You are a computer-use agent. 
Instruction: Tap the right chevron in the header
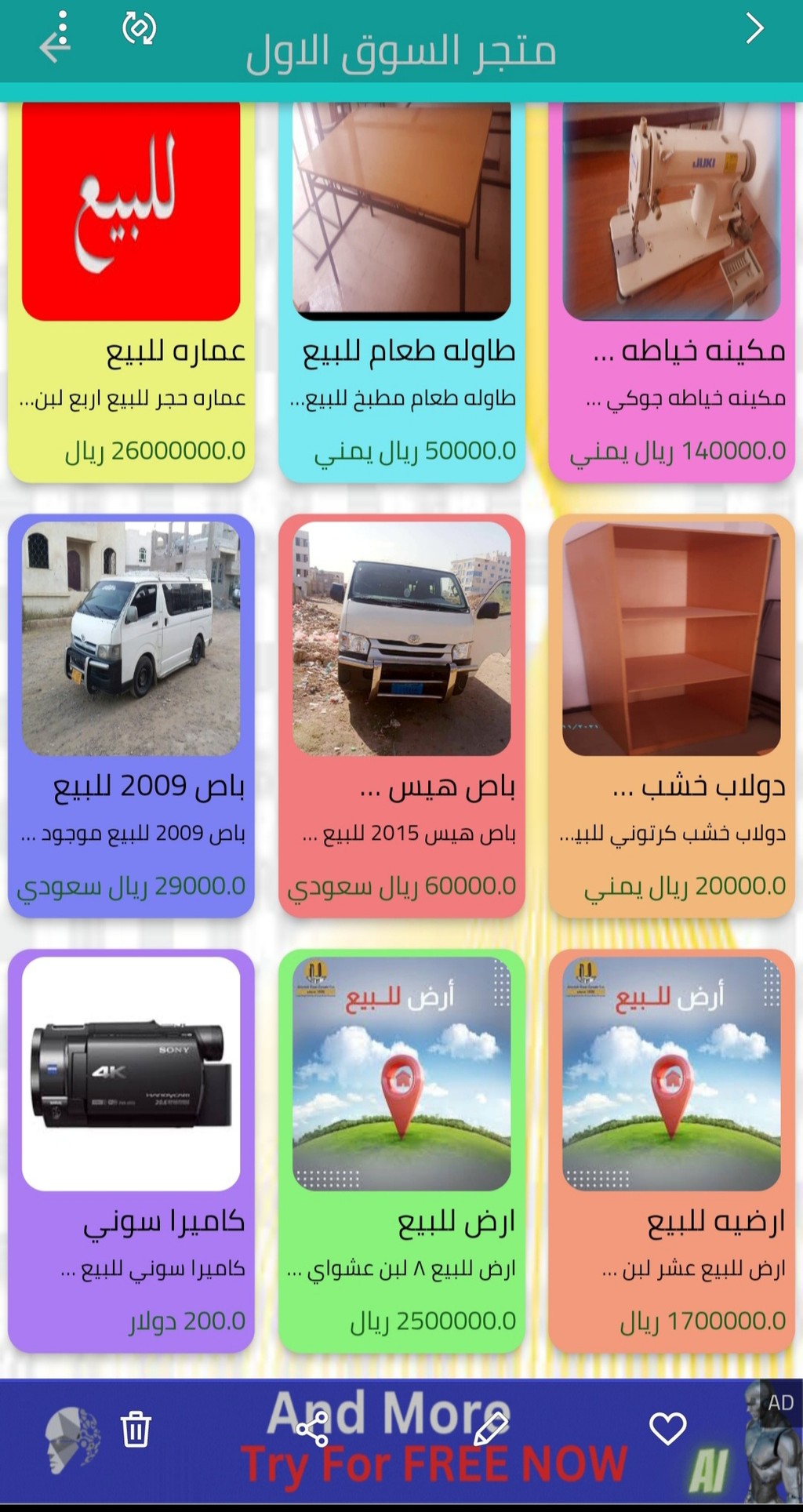coord(754,28)
